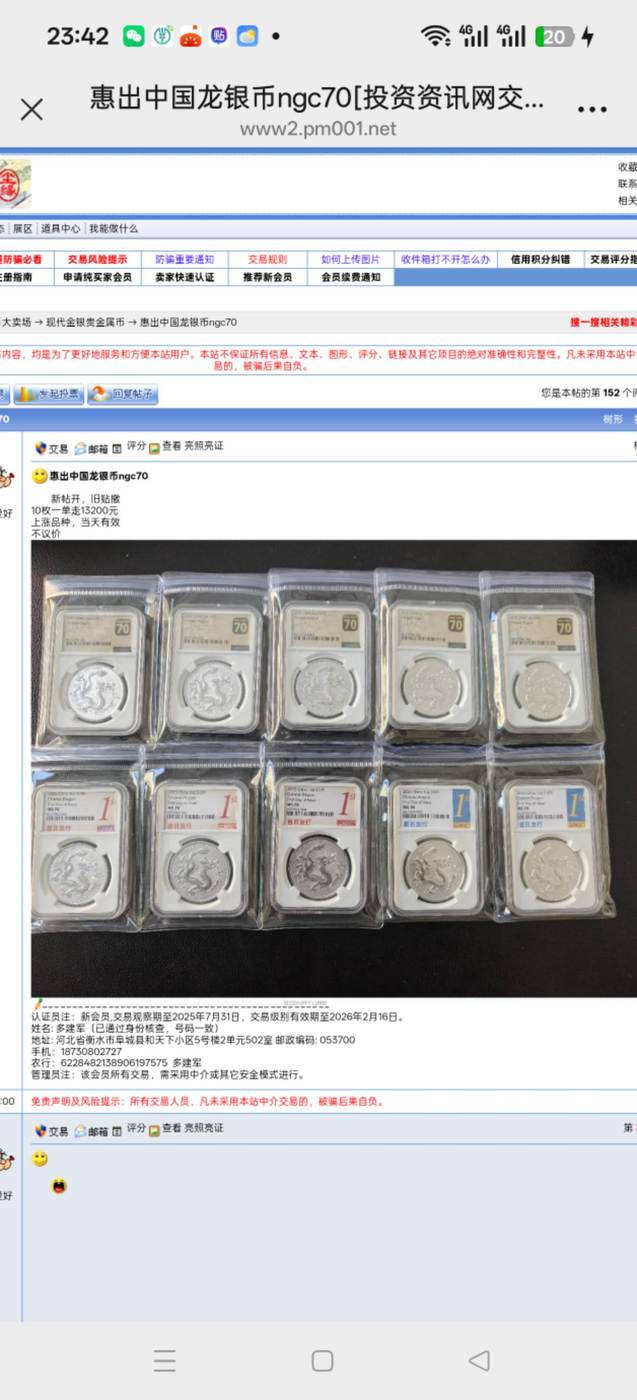Tap 查看 亮照亮证 in the first post
This screenshot has height=1400, width=637.
click(187, 447)
